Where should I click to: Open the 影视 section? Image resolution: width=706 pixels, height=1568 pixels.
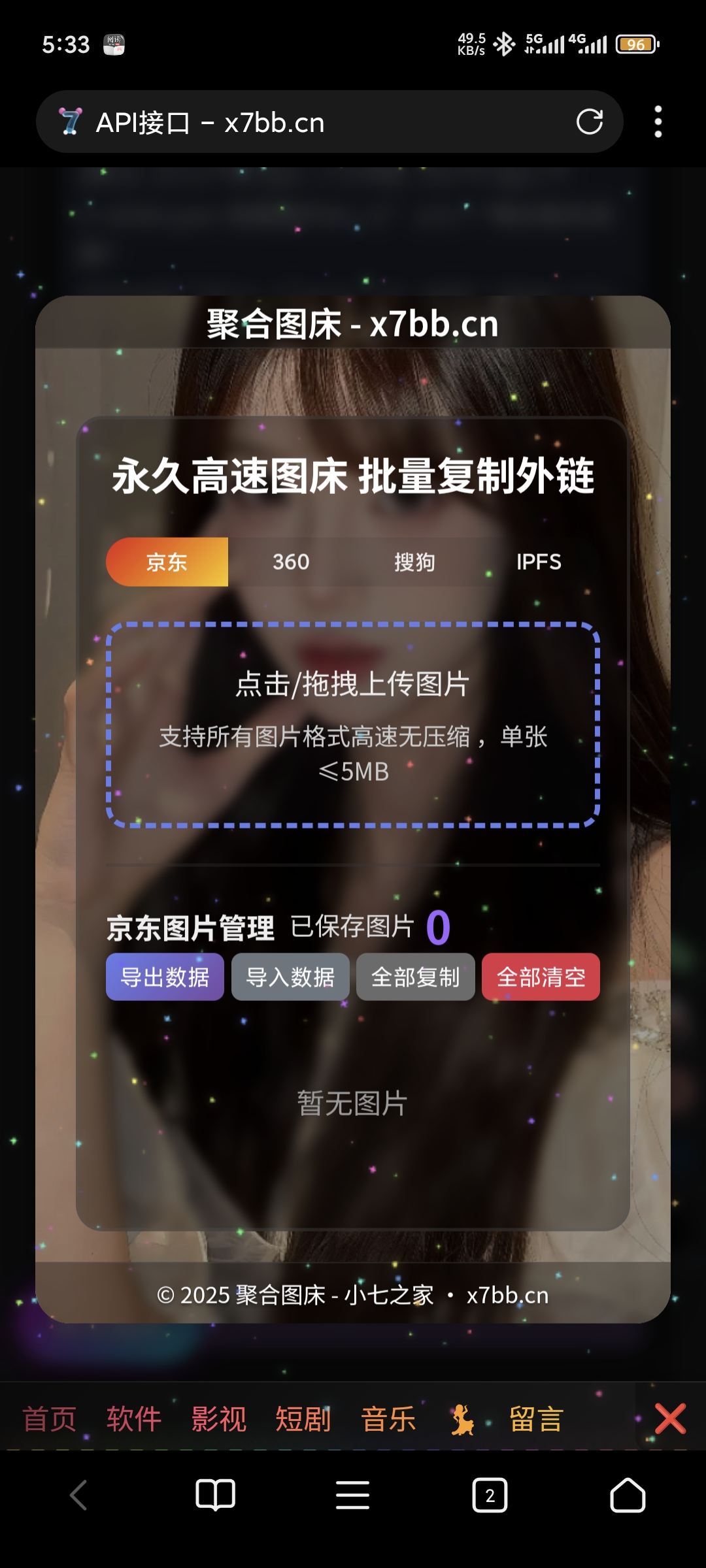tap(218, 1419)
